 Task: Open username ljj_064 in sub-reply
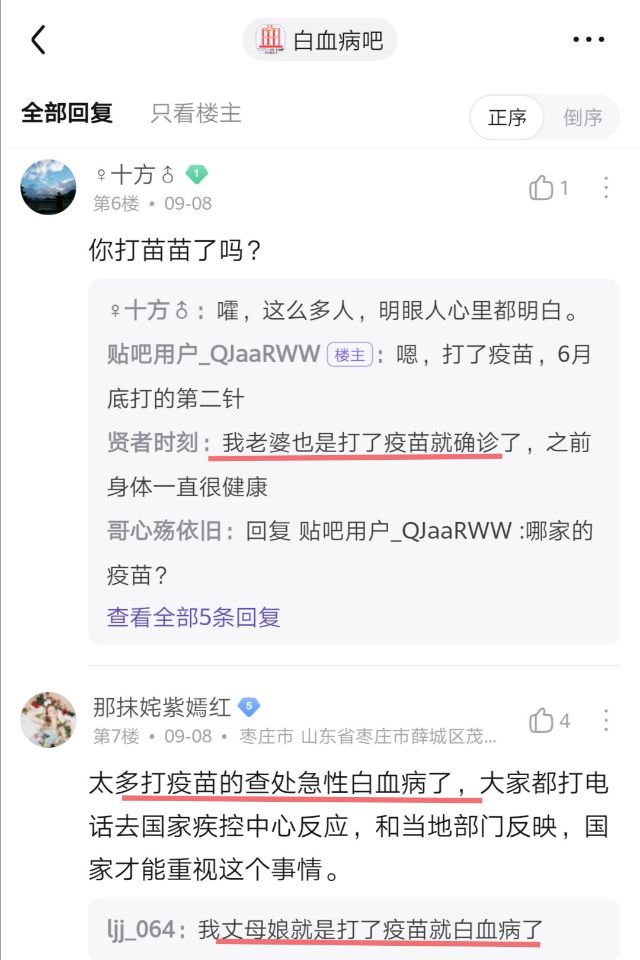pyautogui.click(x=140, y=929)
